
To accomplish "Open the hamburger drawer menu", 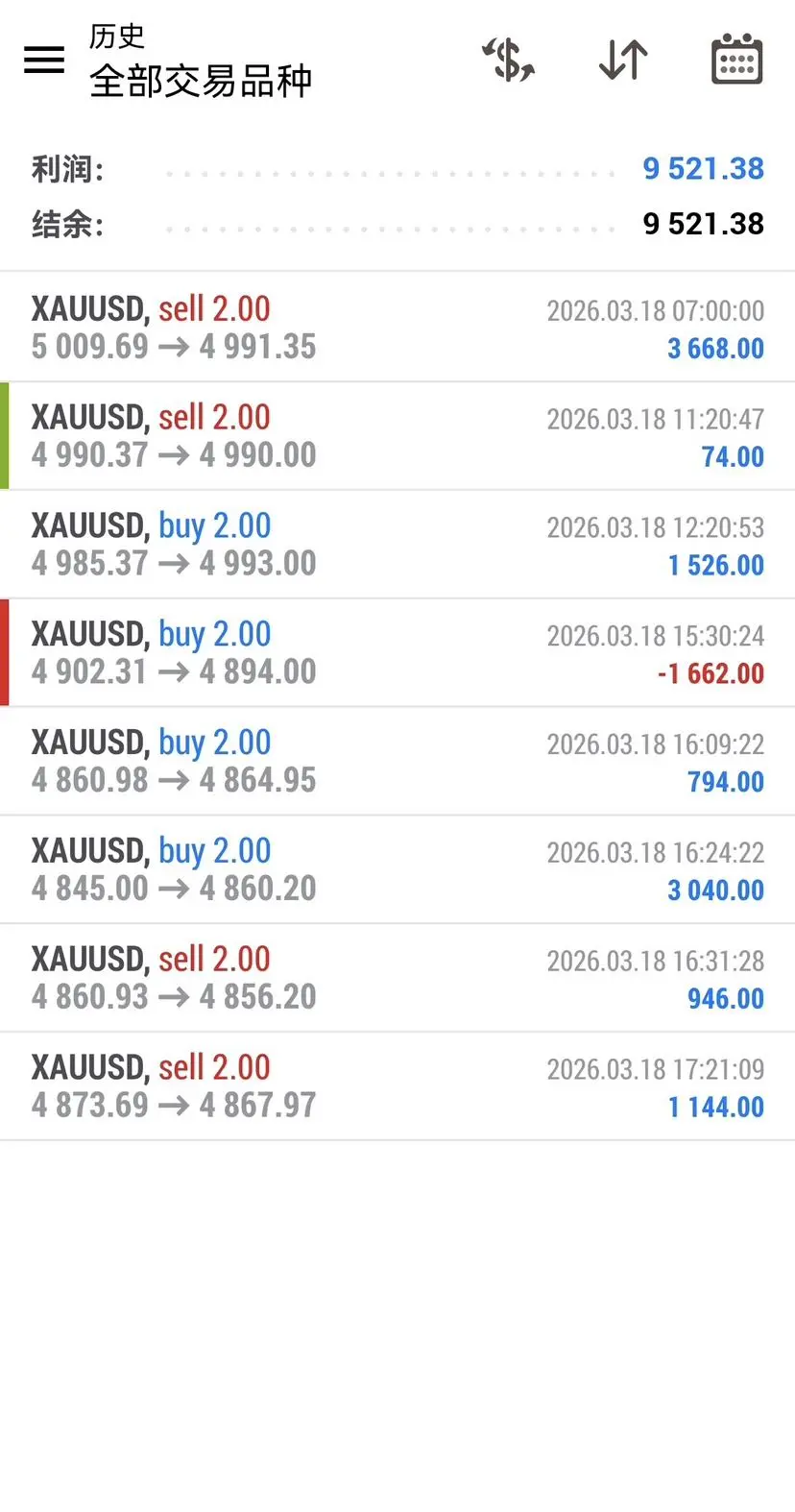I will [x=44, y=60].
